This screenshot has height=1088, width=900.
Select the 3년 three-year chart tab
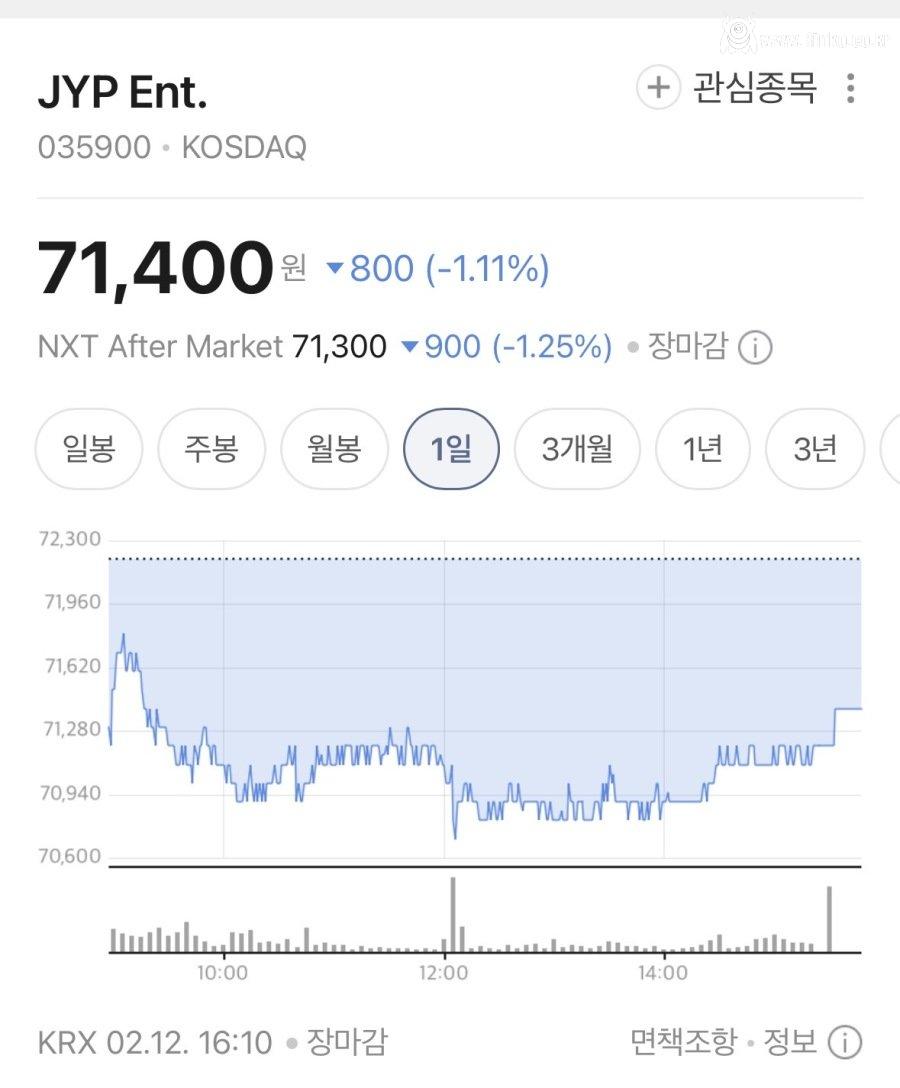pos(815,448)
